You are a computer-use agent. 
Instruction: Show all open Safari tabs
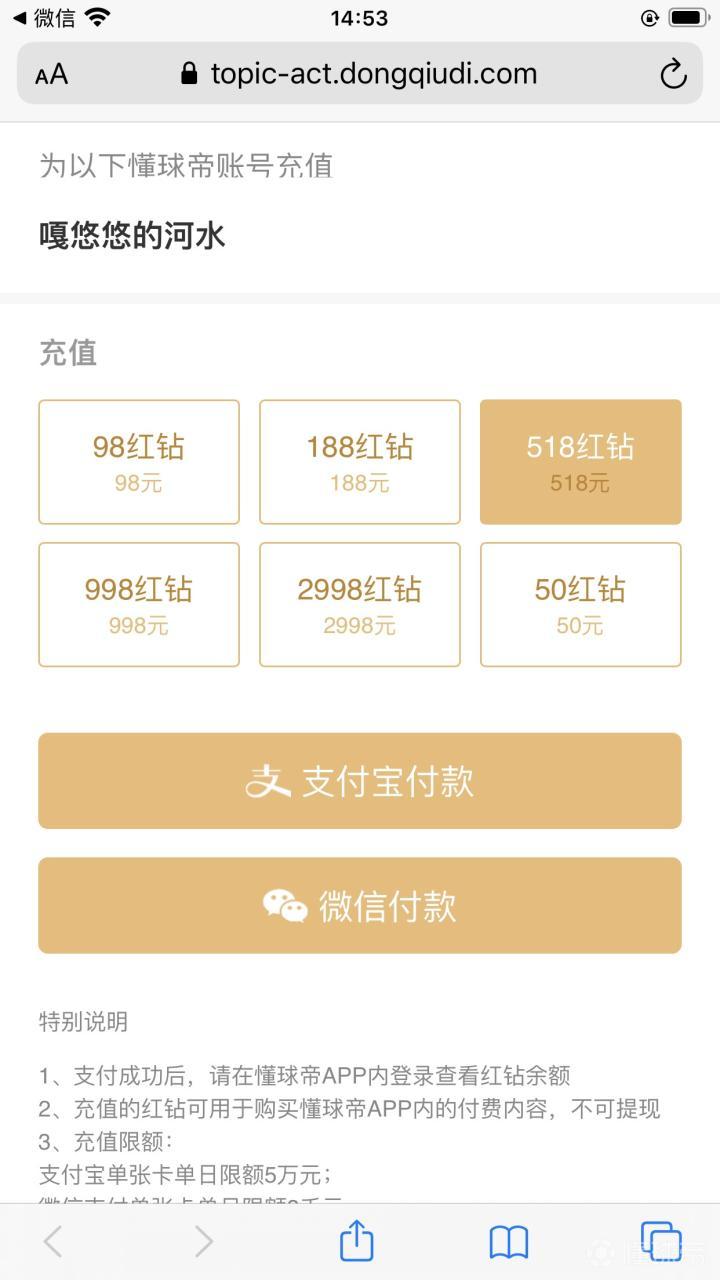(660, 1242)
